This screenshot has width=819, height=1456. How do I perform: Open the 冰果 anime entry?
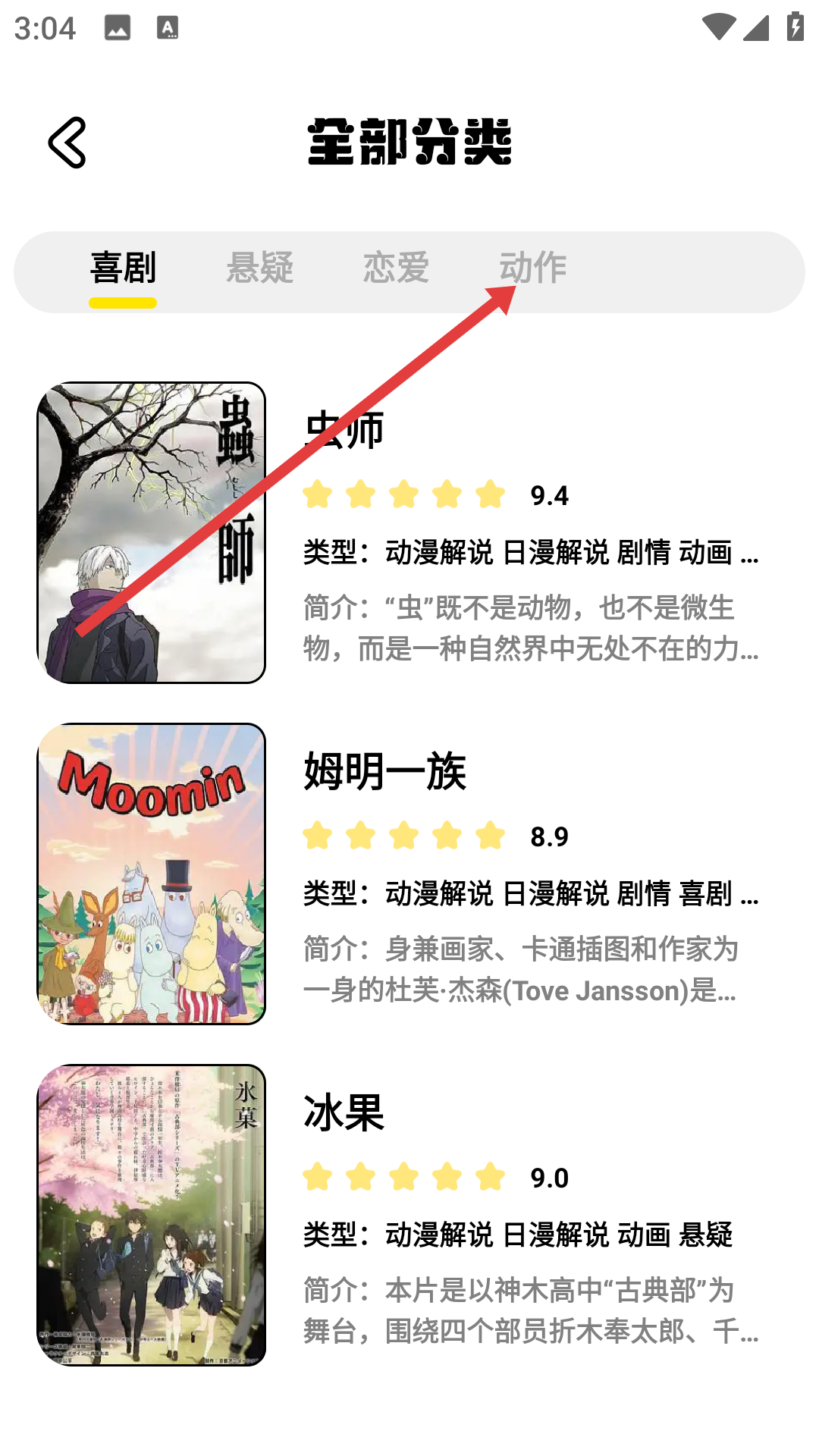point(409,1215)
